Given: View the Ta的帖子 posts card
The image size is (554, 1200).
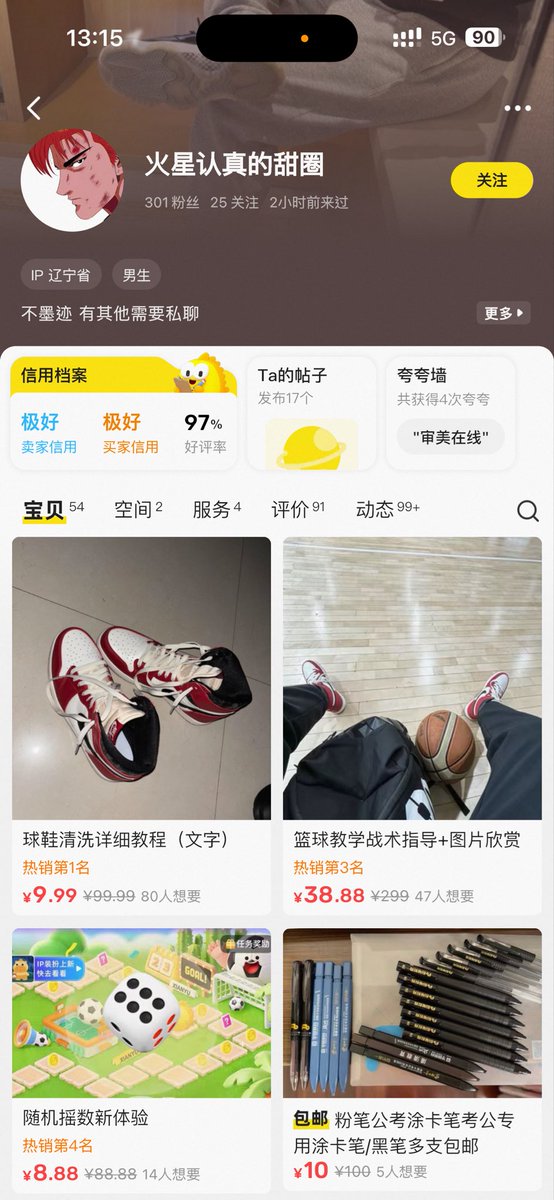Looking at the screenshot, I should [x=311, y=413].
